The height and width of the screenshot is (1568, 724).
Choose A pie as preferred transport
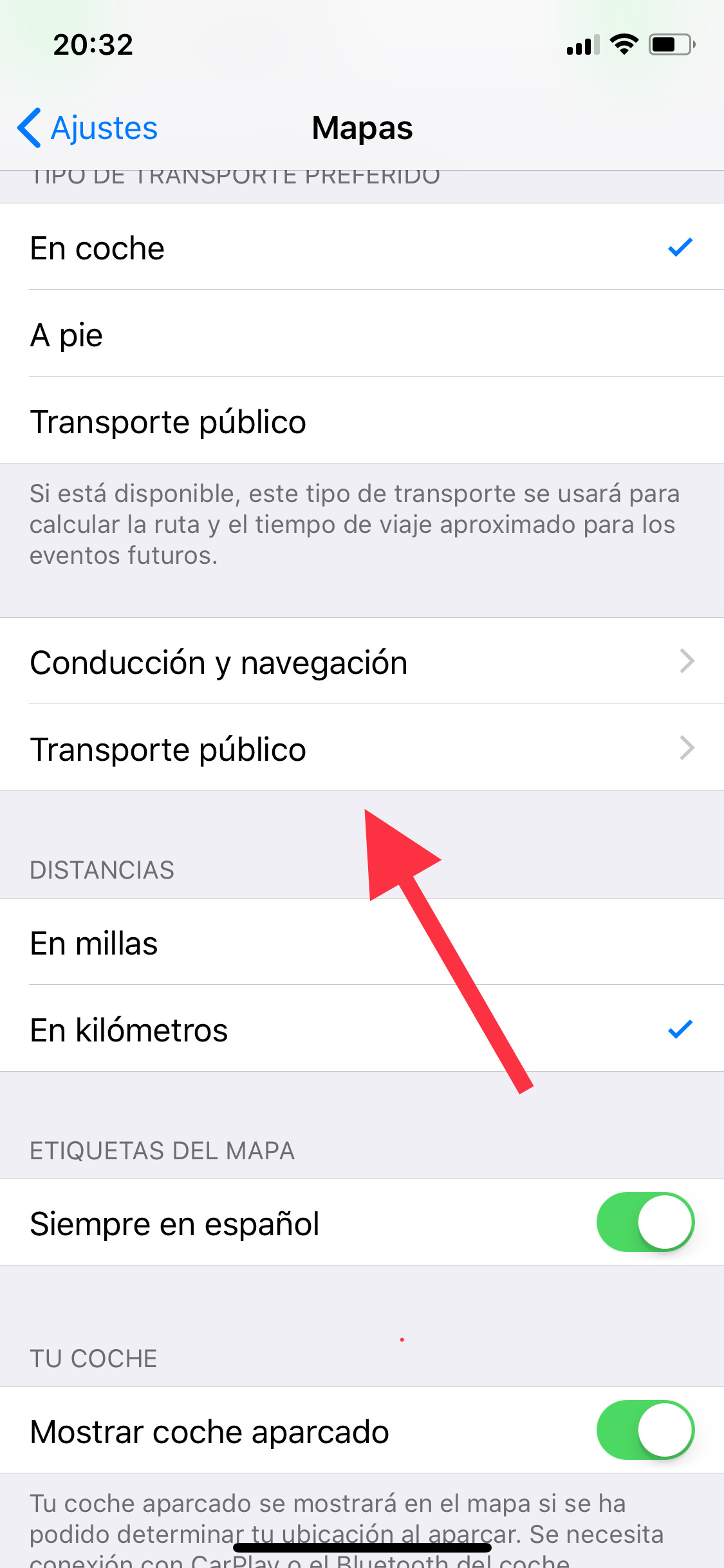[362, 335]
